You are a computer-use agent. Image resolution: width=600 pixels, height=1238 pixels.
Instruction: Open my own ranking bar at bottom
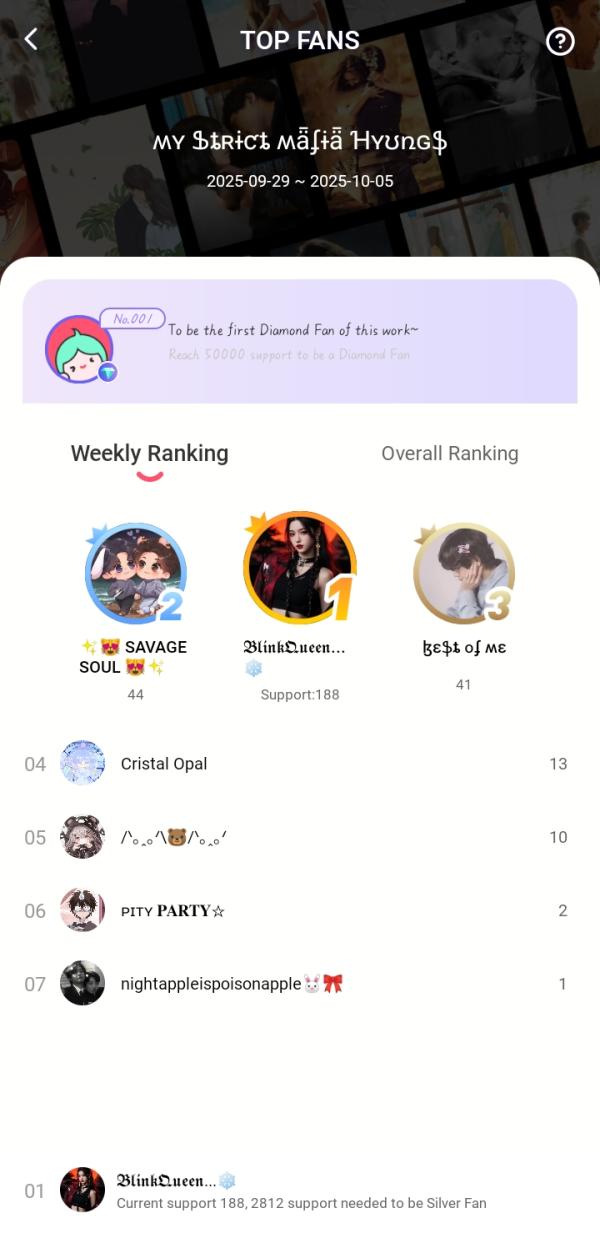(300, 1190)
